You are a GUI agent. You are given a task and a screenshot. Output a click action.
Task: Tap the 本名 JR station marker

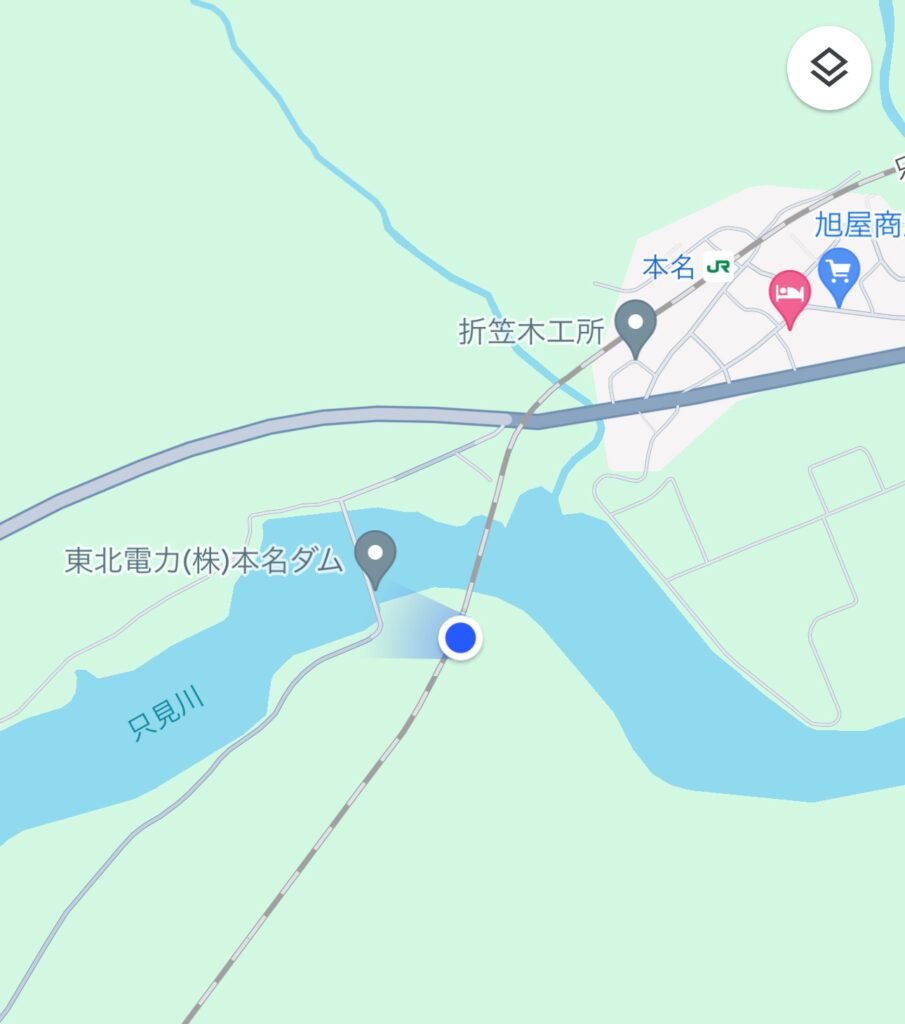717,266
